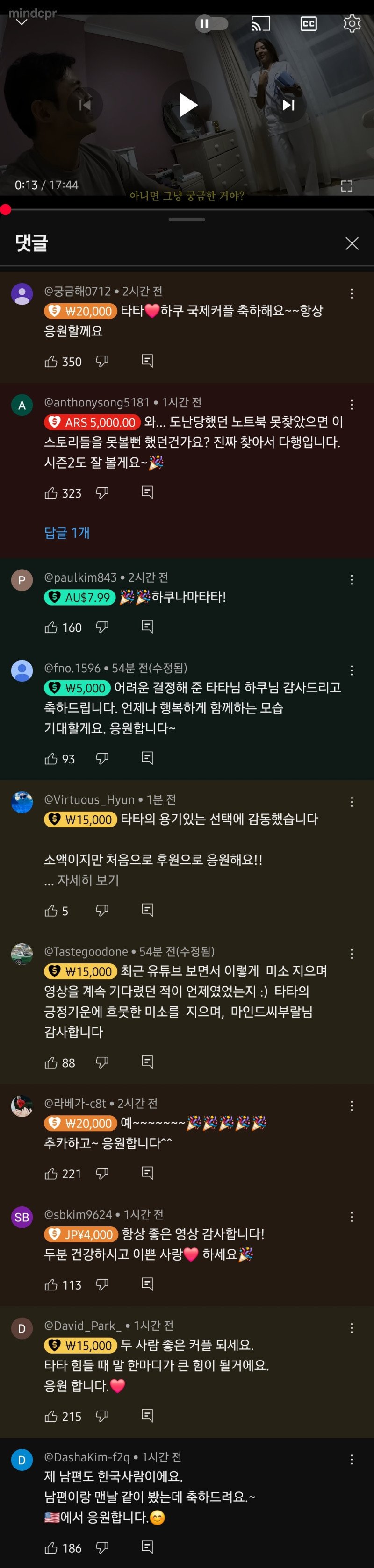The height and width of the screenshot is (1568, 374).
Task: Dislike the comment by @David_Park_
Action: click(x=102, y=1416)
